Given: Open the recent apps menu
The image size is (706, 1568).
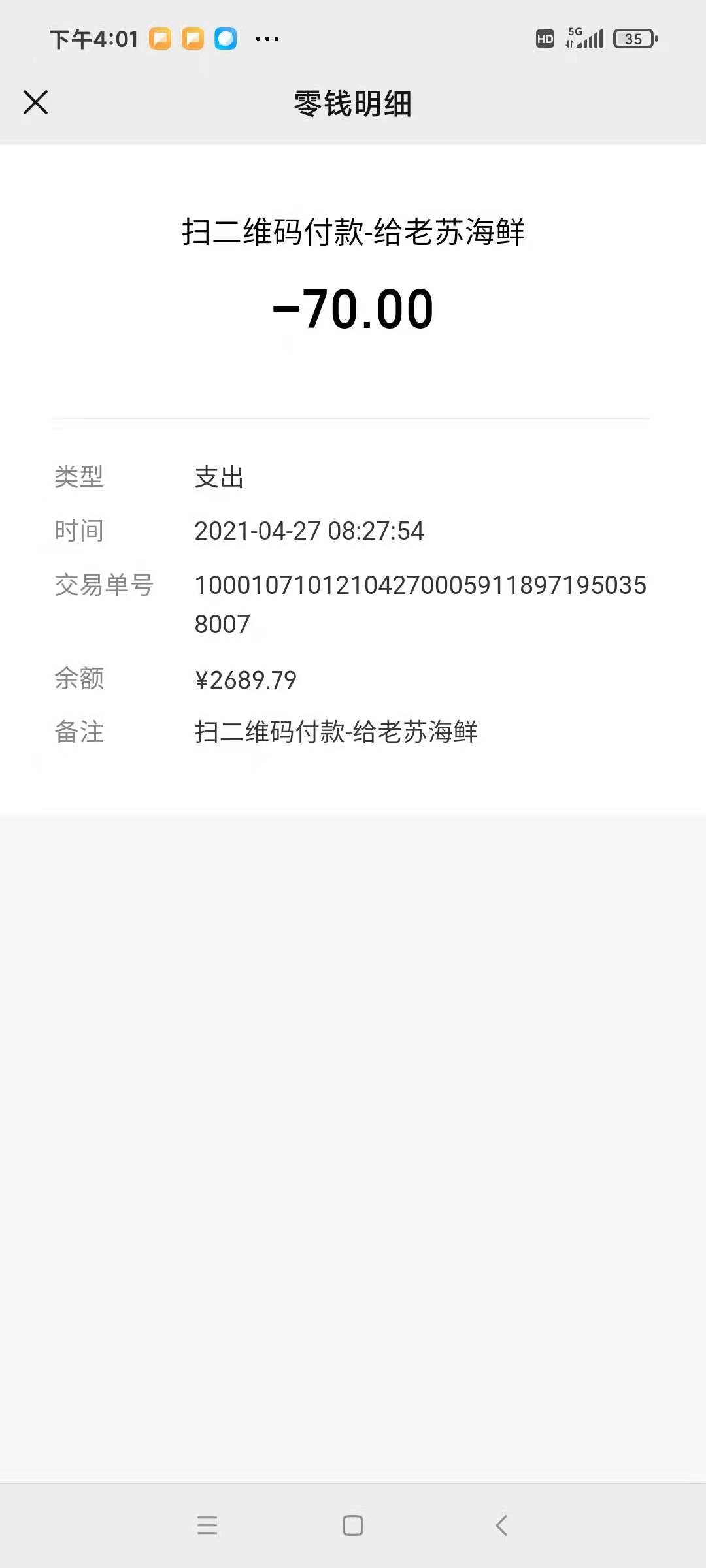Looking at the screenshot, I should pos(207,1526).
